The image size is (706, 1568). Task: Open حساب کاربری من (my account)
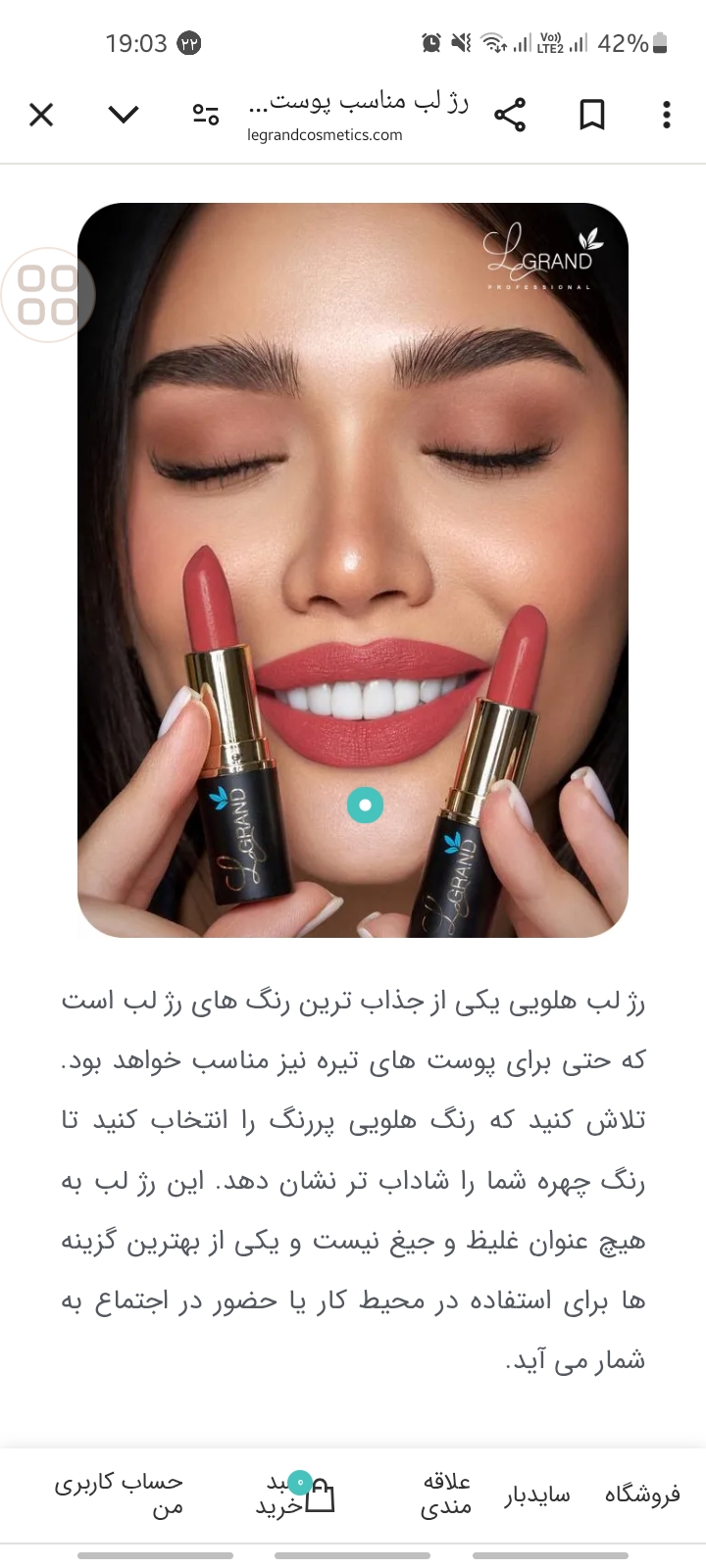coord(119,1494)
